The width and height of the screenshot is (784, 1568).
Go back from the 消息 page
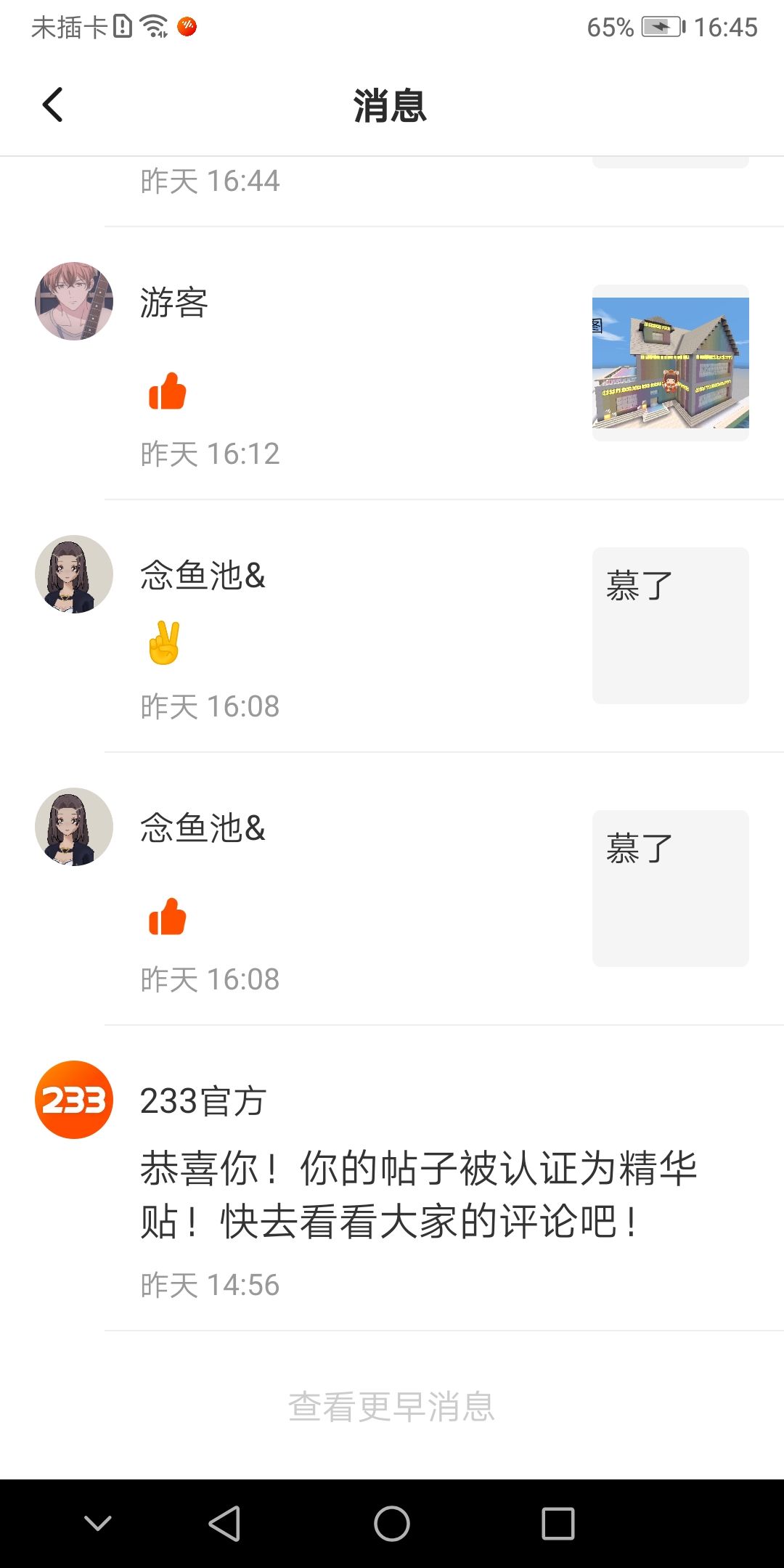[53, 105]
